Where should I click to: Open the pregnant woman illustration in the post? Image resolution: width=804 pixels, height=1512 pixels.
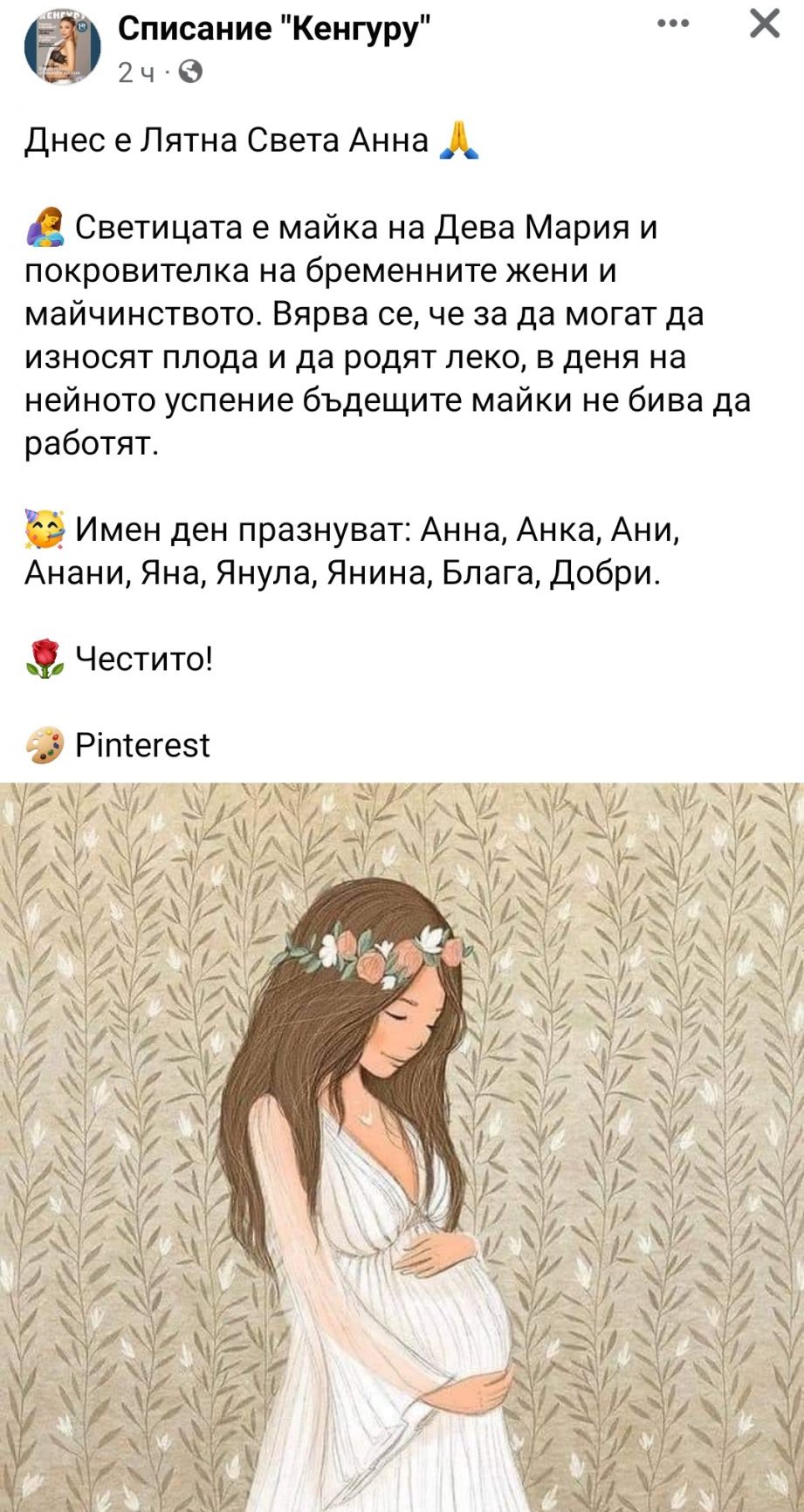click(x=402, y=1146)
